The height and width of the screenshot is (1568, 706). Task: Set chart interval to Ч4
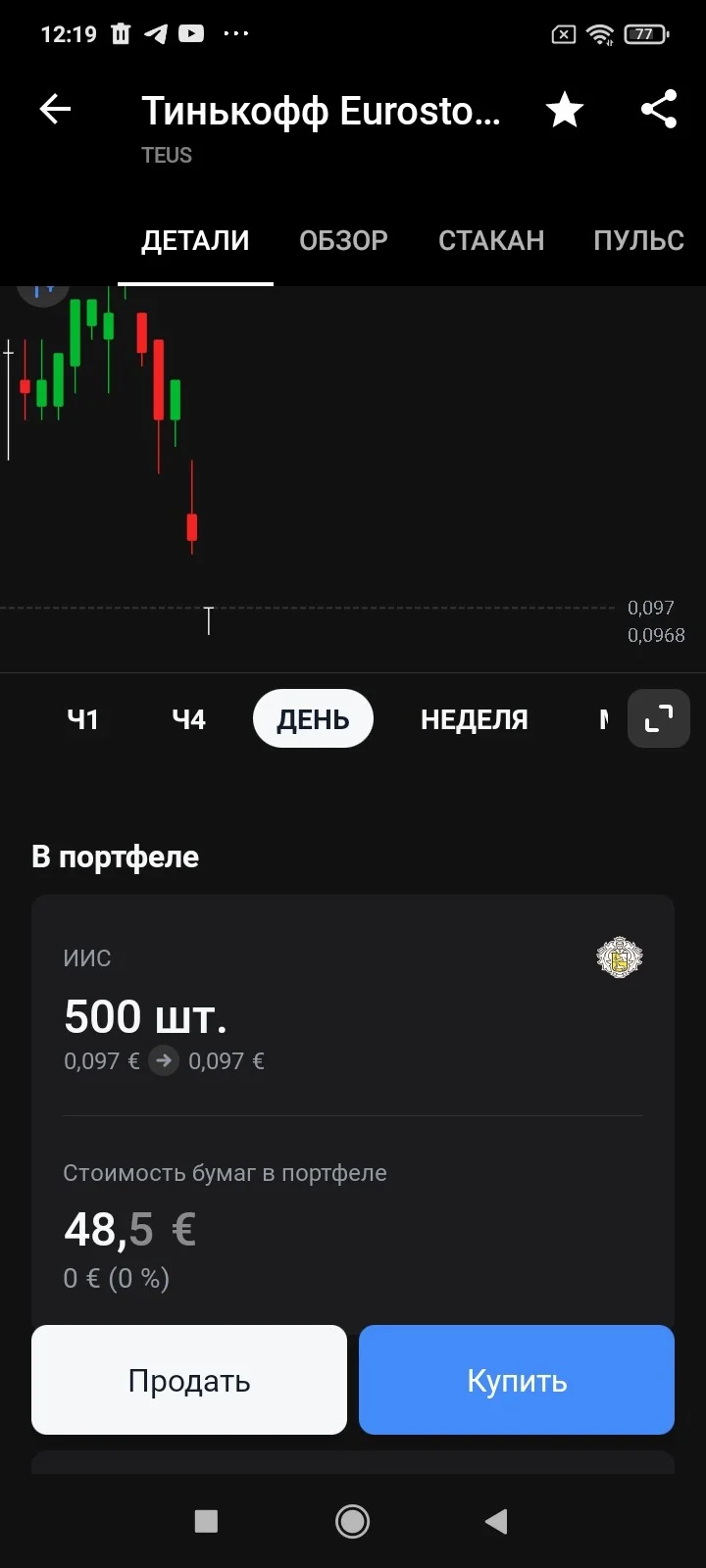click(x=189, y=719)
